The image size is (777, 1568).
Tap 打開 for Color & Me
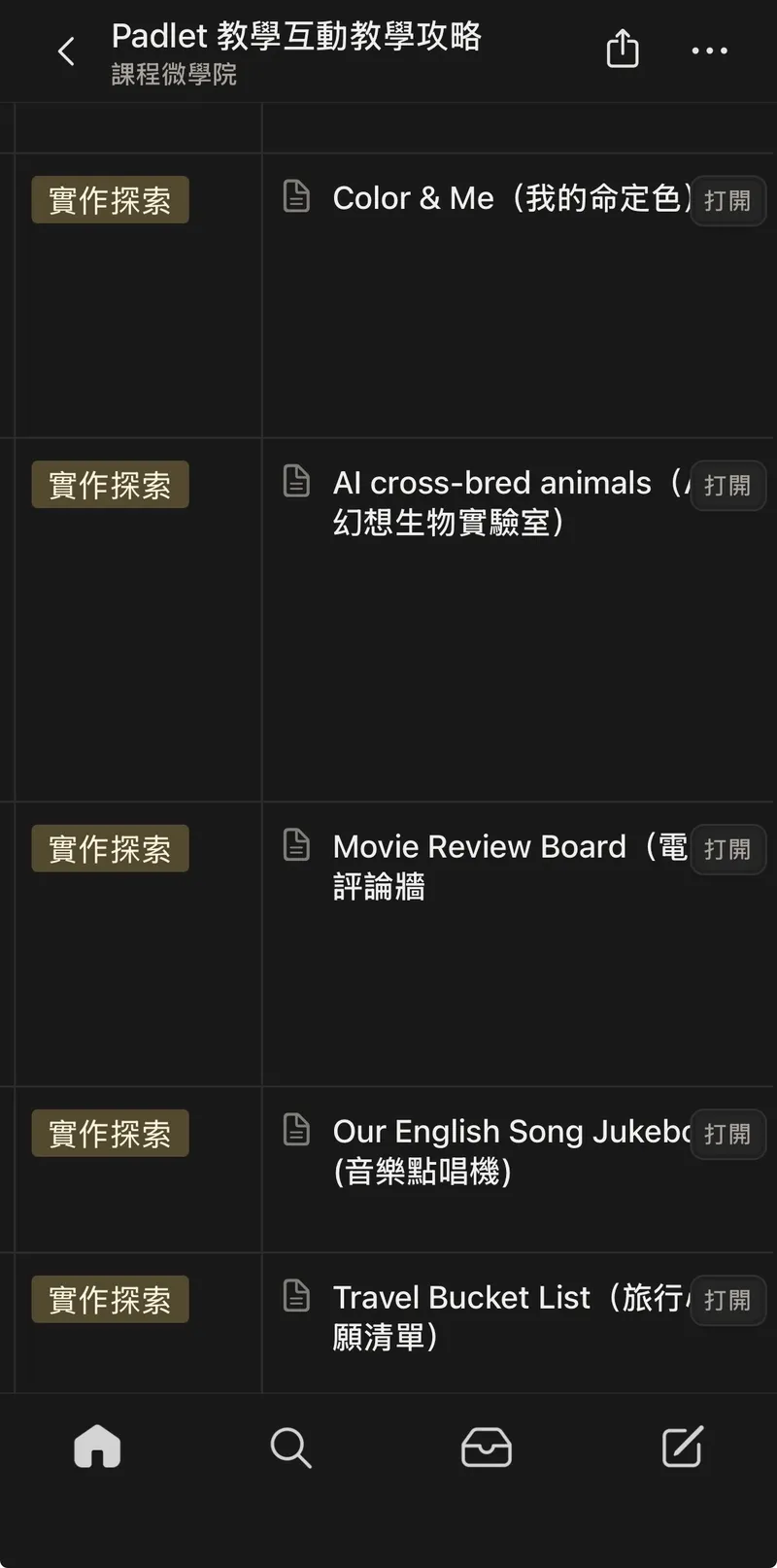click(727, 201)
